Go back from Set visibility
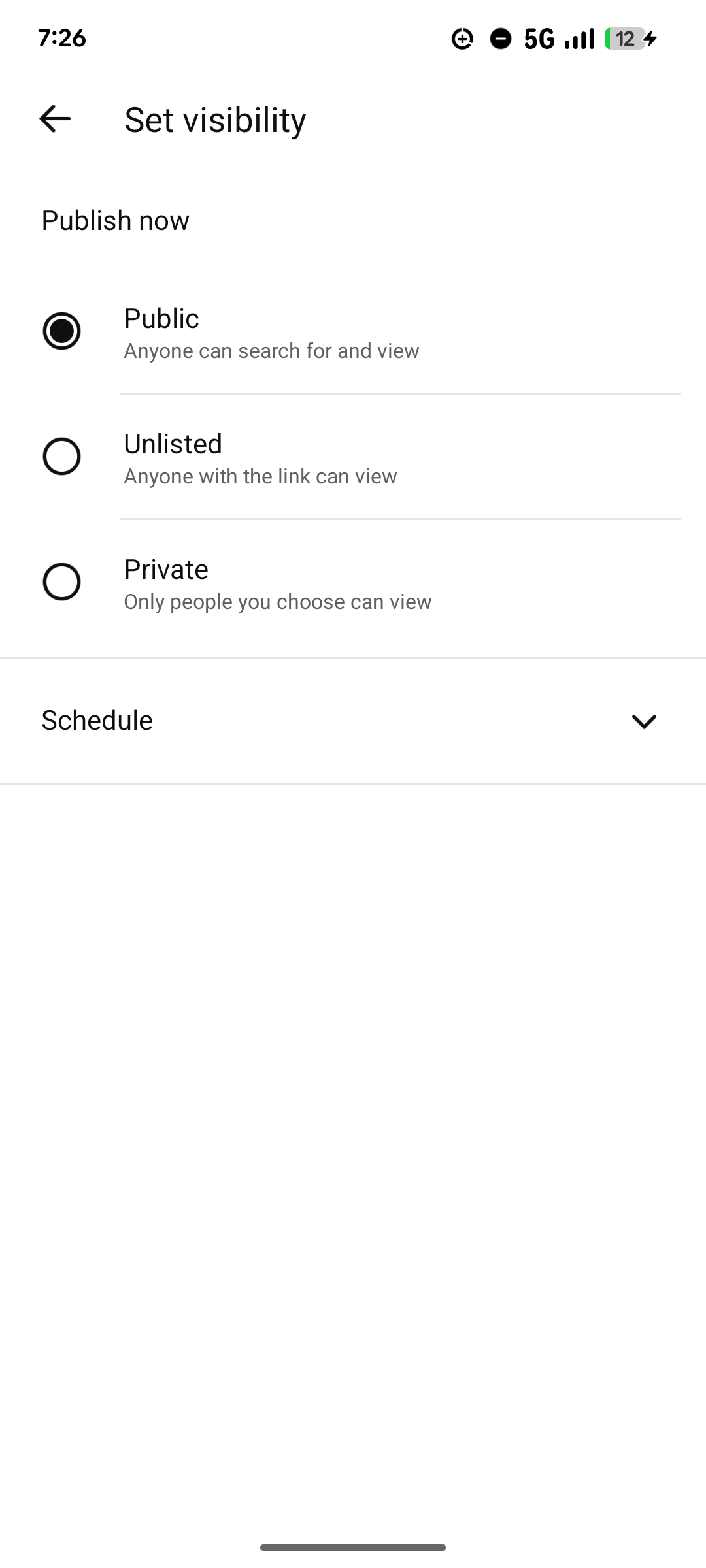The image size is (706, 1568). point(55,119)
